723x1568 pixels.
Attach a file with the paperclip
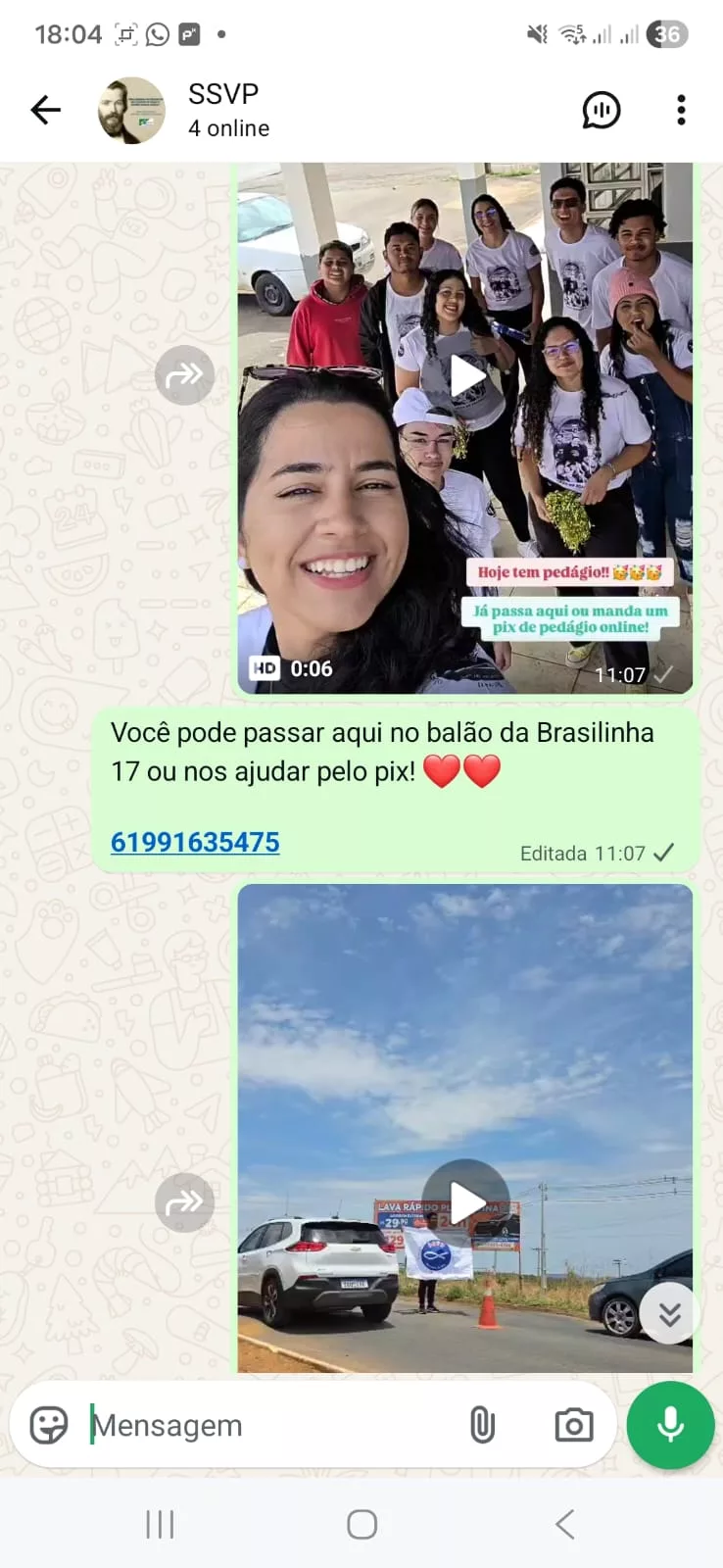click(x=482, y=1425)
